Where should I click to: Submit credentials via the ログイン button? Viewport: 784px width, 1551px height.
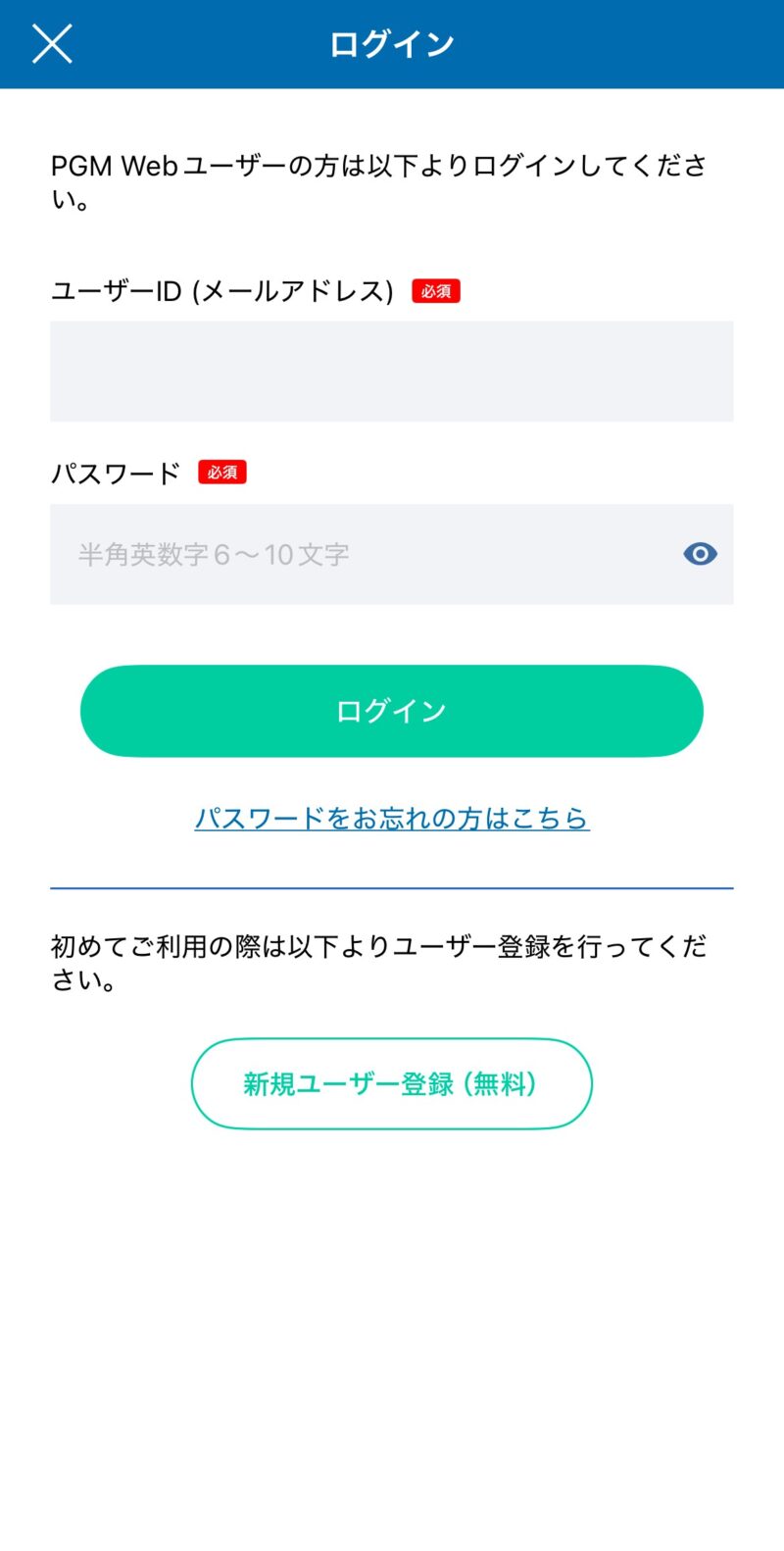[x=391, y=711]
